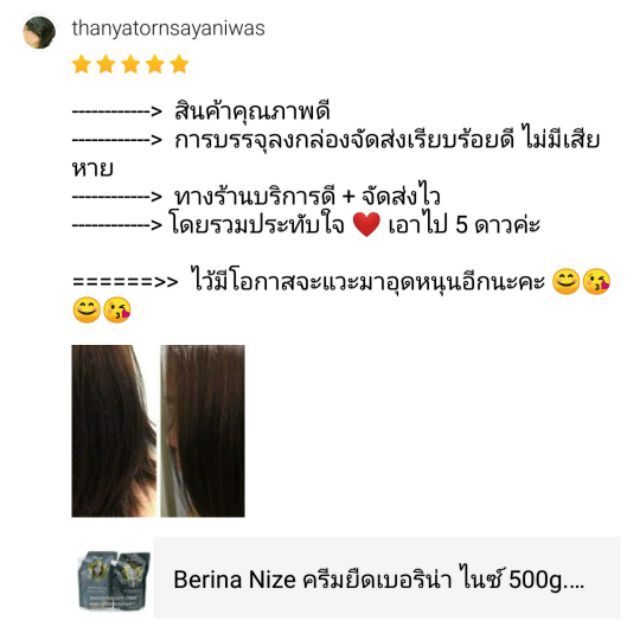The height and width of the screenshot is (633, 640).
Task: View the first hair review photo
Action: tap(113, 431)
